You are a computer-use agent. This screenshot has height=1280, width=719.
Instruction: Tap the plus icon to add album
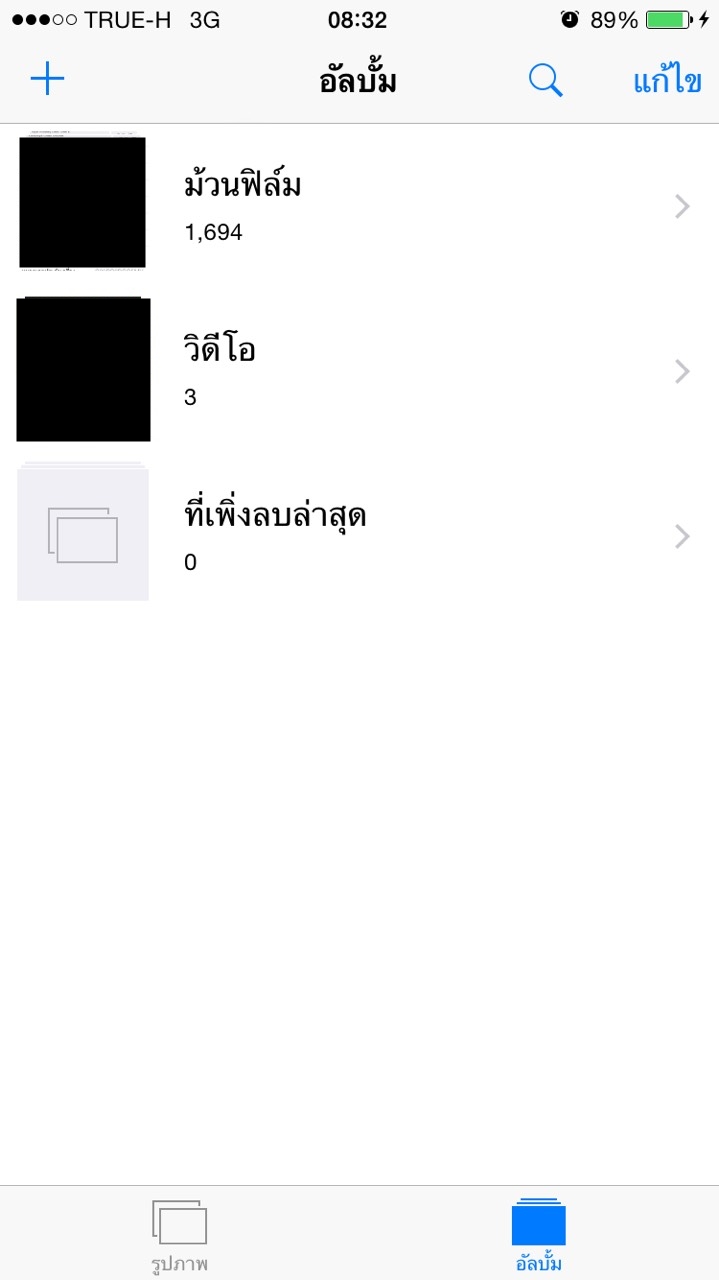(47, 79)
